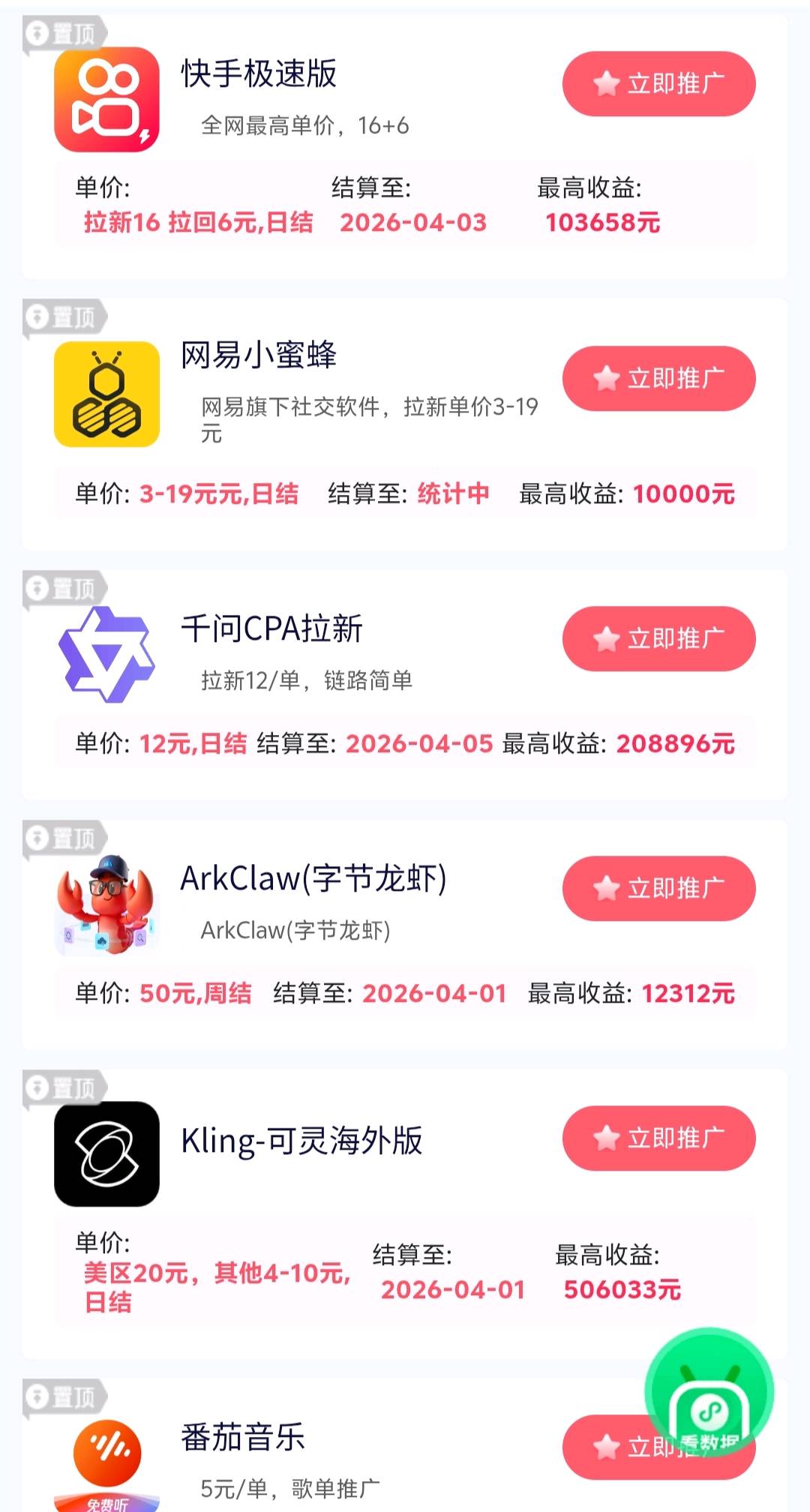Open the 网易小蜜蜂 bee icon
The width and height of the screenshot is (810, 1512).
(x=106, y=392)
